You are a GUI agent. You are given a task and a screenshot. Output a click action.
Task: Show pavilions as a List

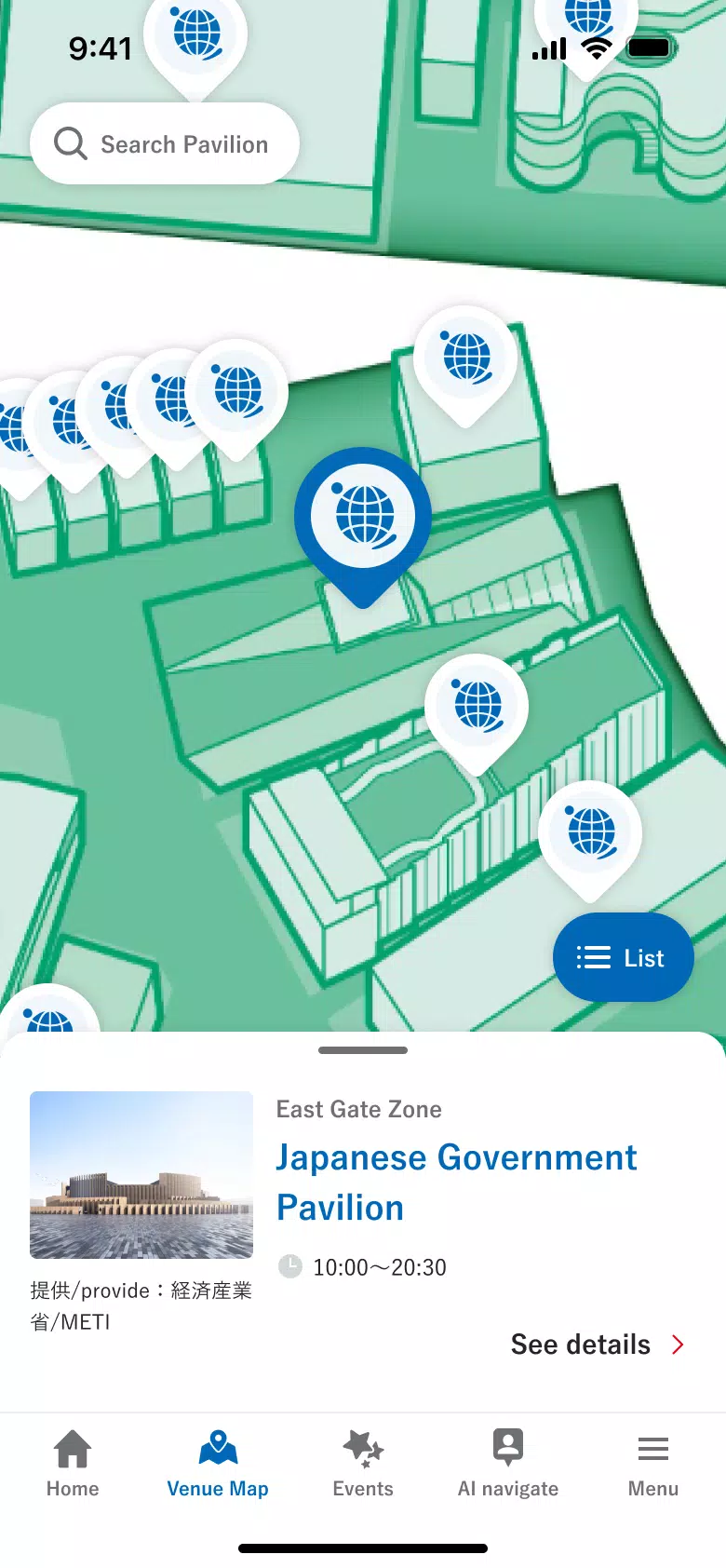pos(623,957)
